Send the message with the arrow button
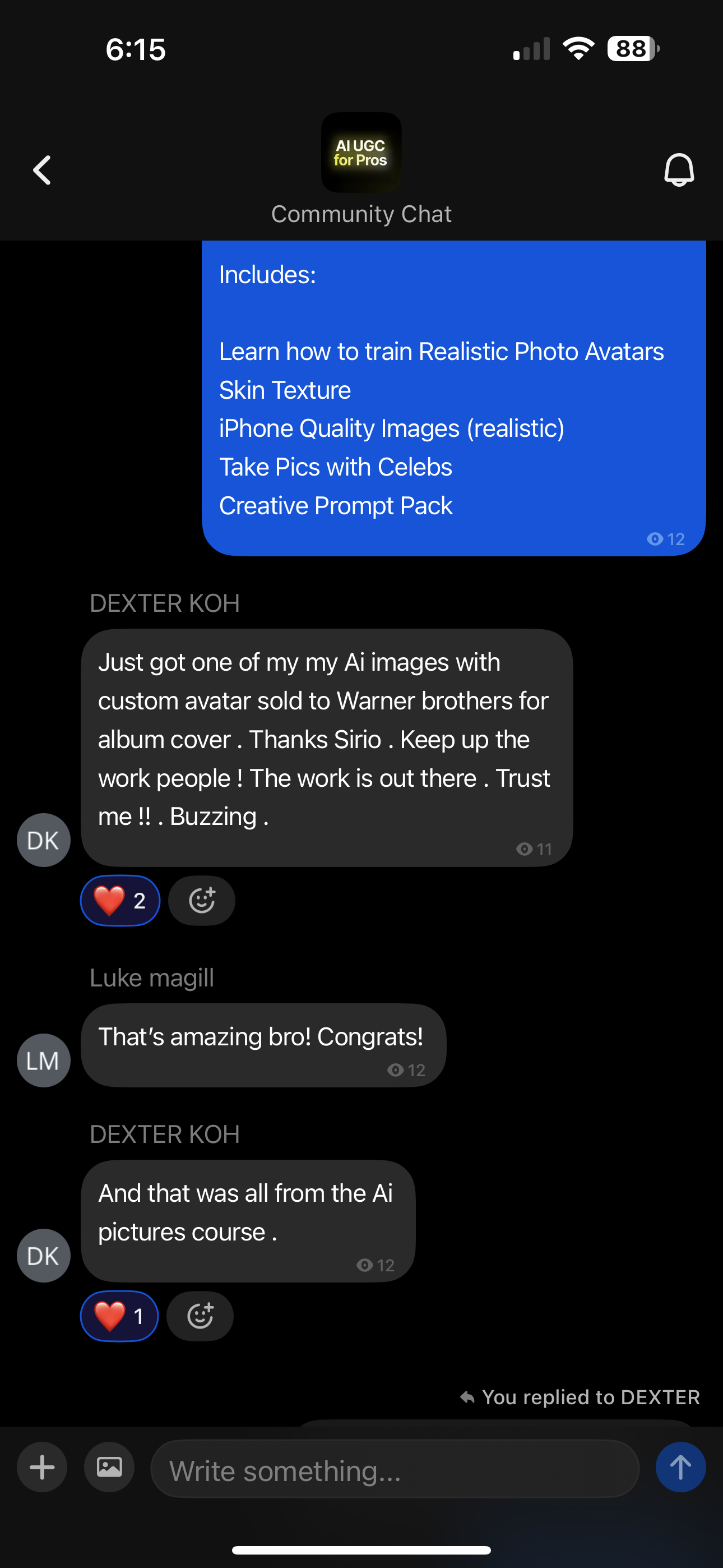 click(x=680, y=1467)
